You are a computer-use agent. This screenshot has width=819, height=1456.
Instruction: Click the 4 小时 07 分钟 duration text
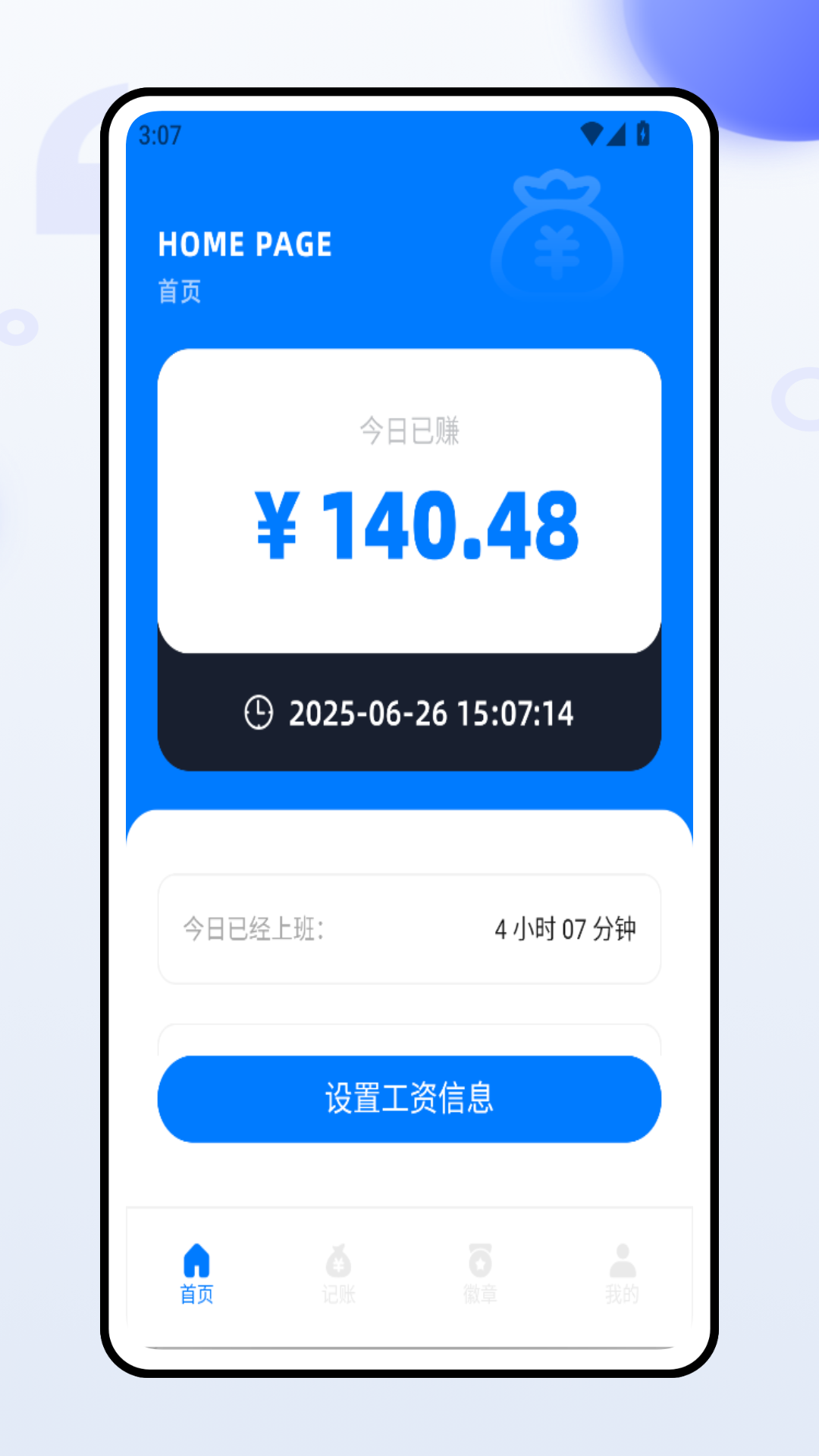click(x=565, y=928)
